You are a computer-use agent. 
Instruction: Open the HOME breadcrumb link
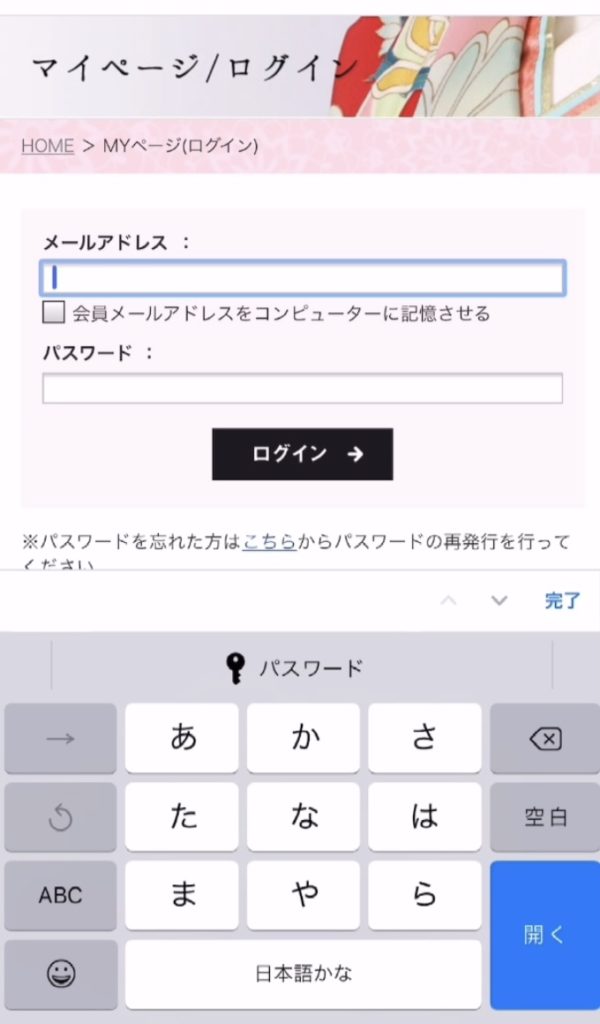click(48, 146)
